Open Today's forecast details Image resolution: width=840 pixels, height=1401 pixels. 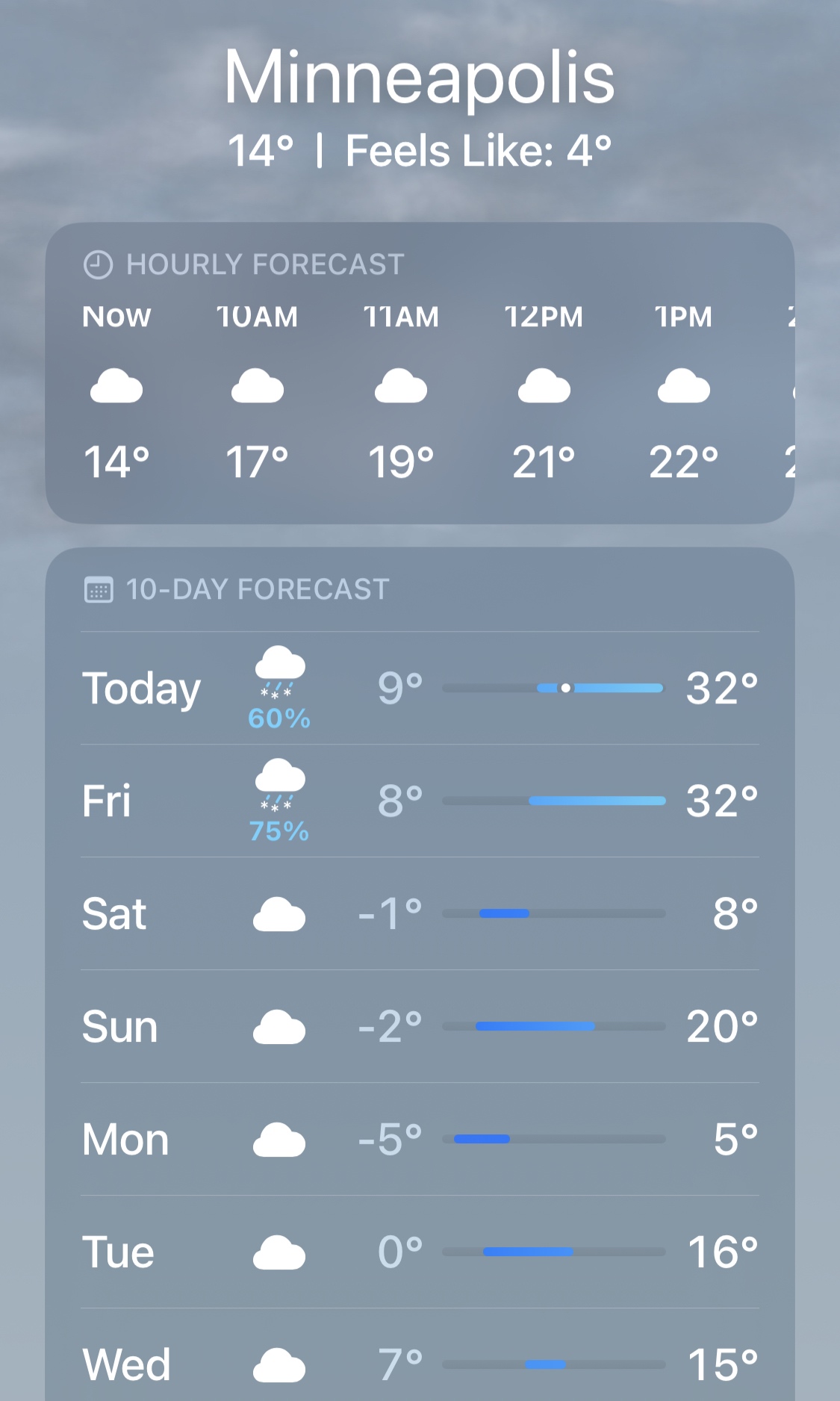[420, 688]
